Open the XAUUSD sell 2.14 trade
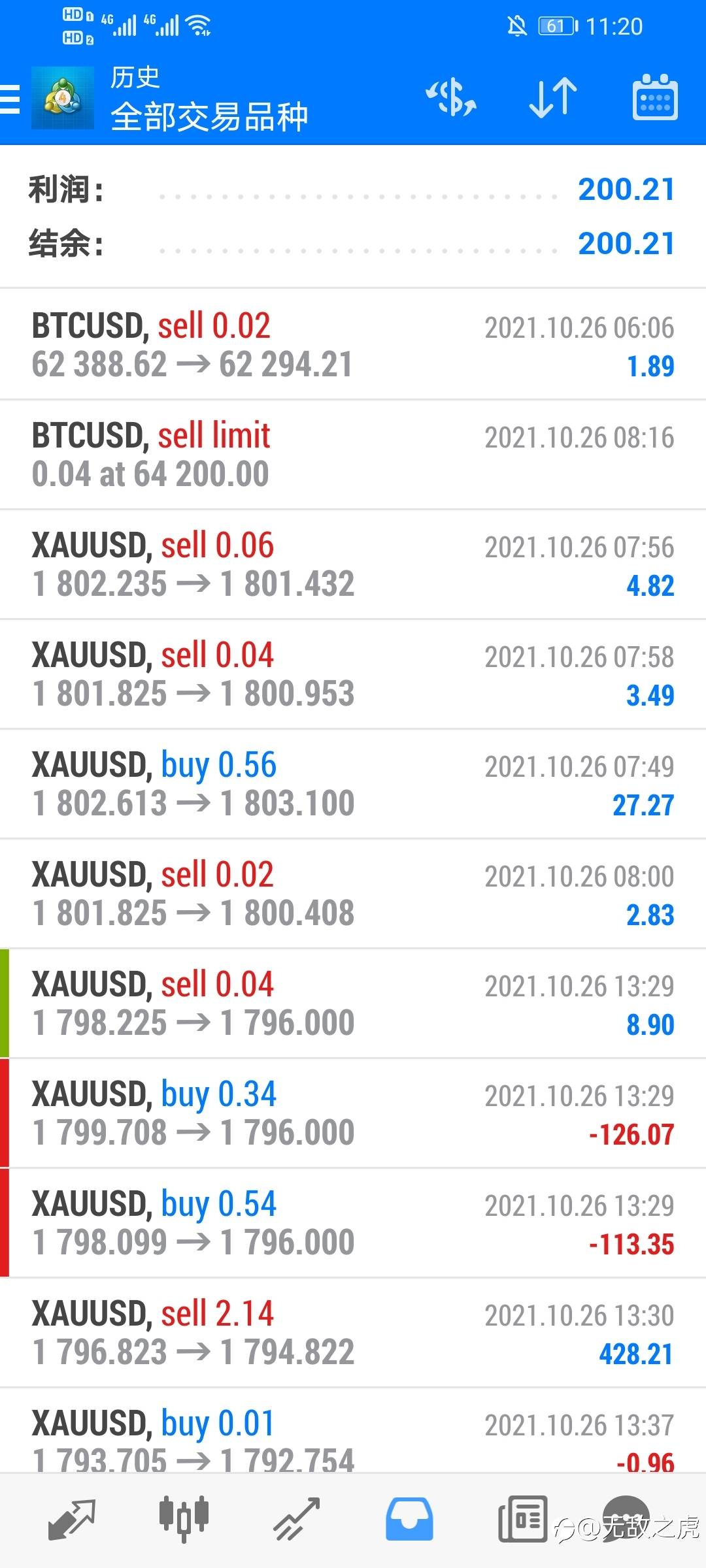This screenshot has width=706, height=1568. point(353,1333)
